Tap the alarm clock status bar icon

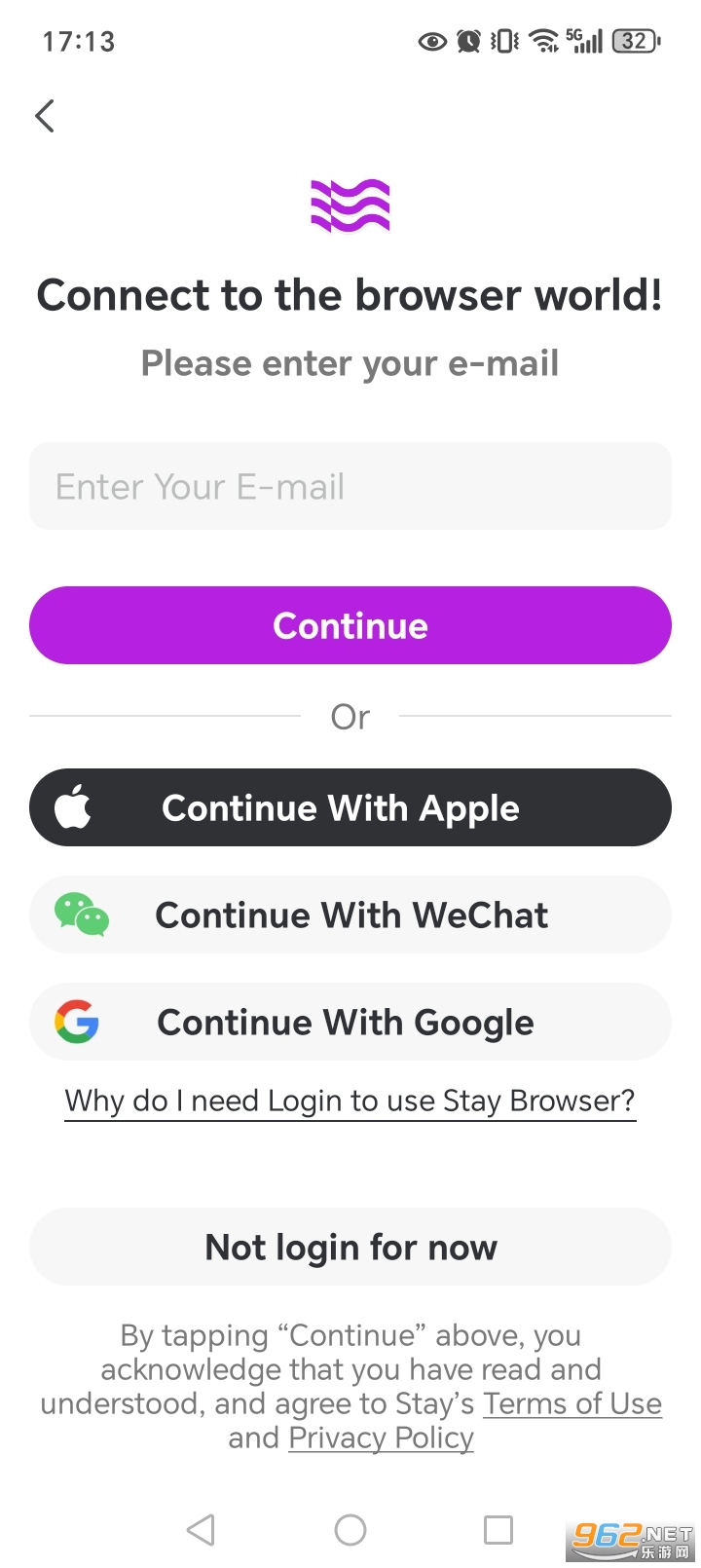click(x=469, y=41)
